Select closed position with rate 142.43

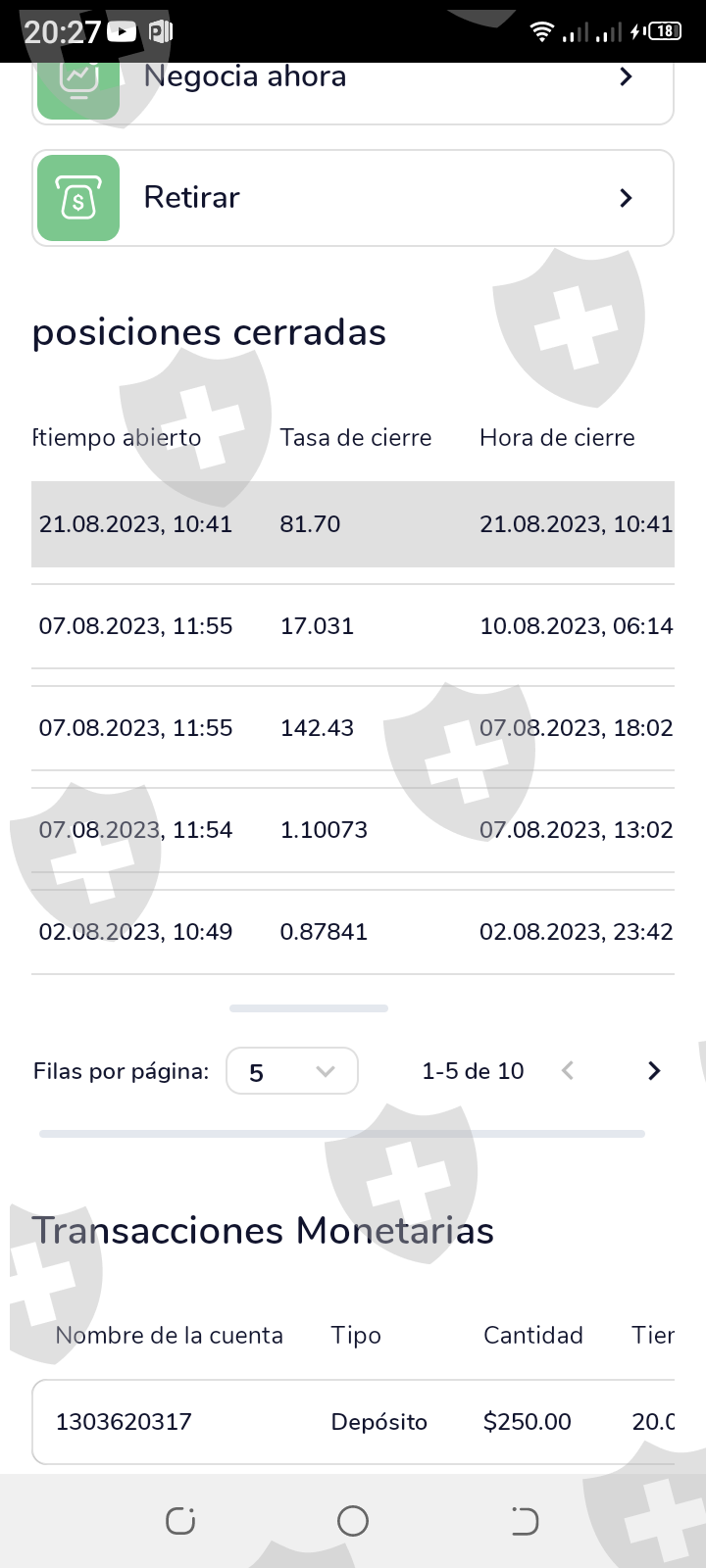click(x=353, y=728)
